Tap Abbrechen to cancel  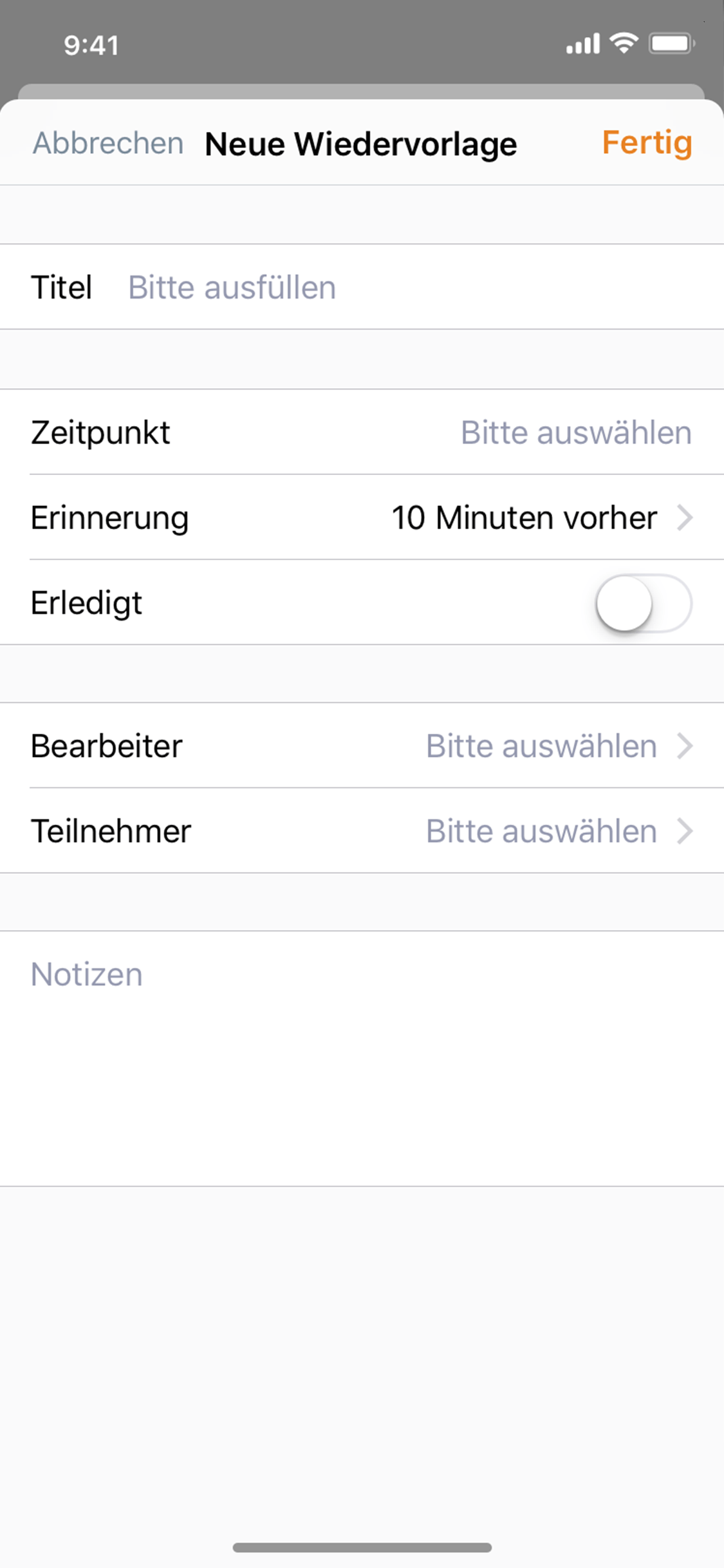(108, 143)
